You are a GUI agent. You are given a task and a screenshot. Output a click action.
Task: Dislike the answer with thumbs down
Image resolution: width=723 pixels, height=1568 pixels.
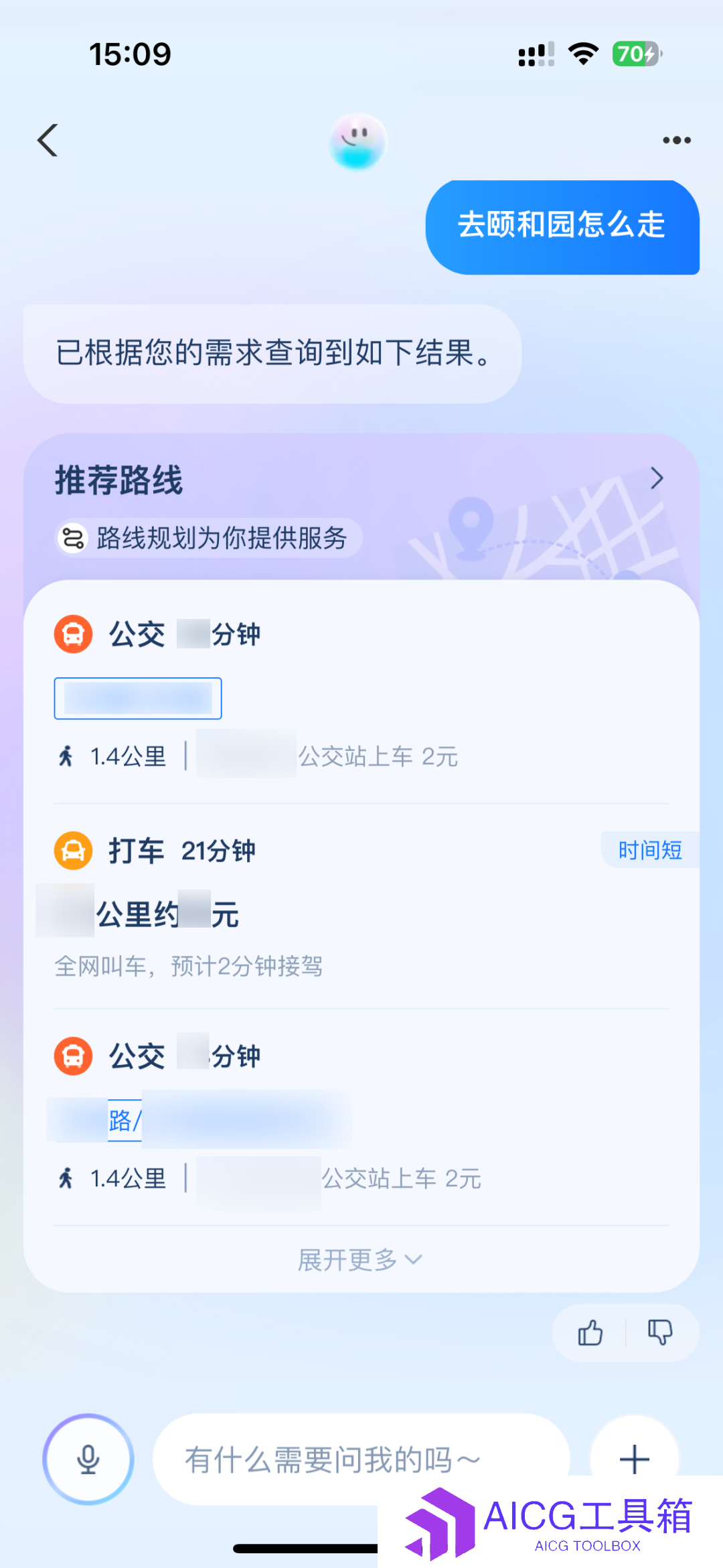tap(660, 1332)
